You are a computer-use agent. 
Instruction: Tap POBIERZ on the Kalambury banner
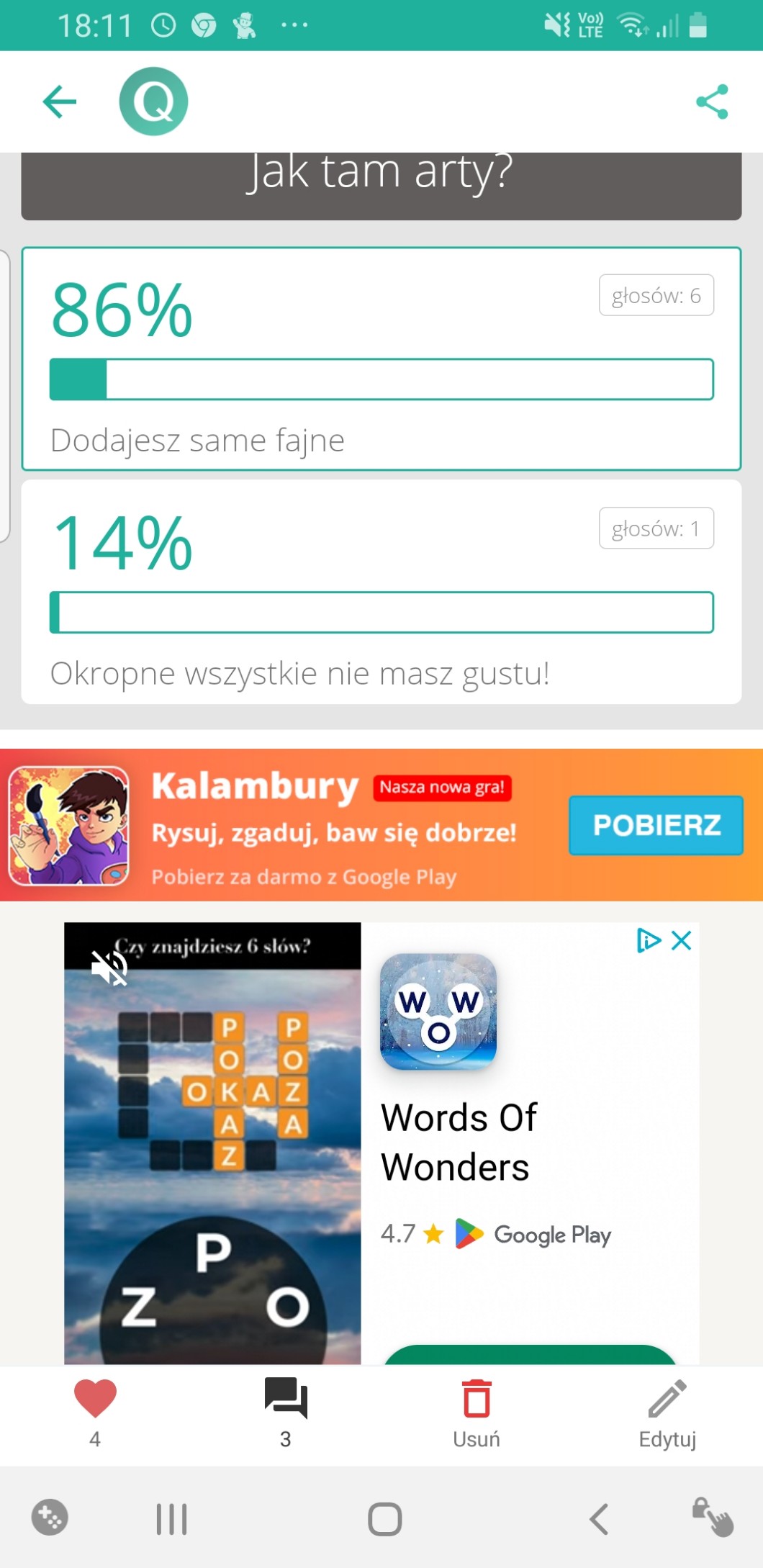(656, 825)
